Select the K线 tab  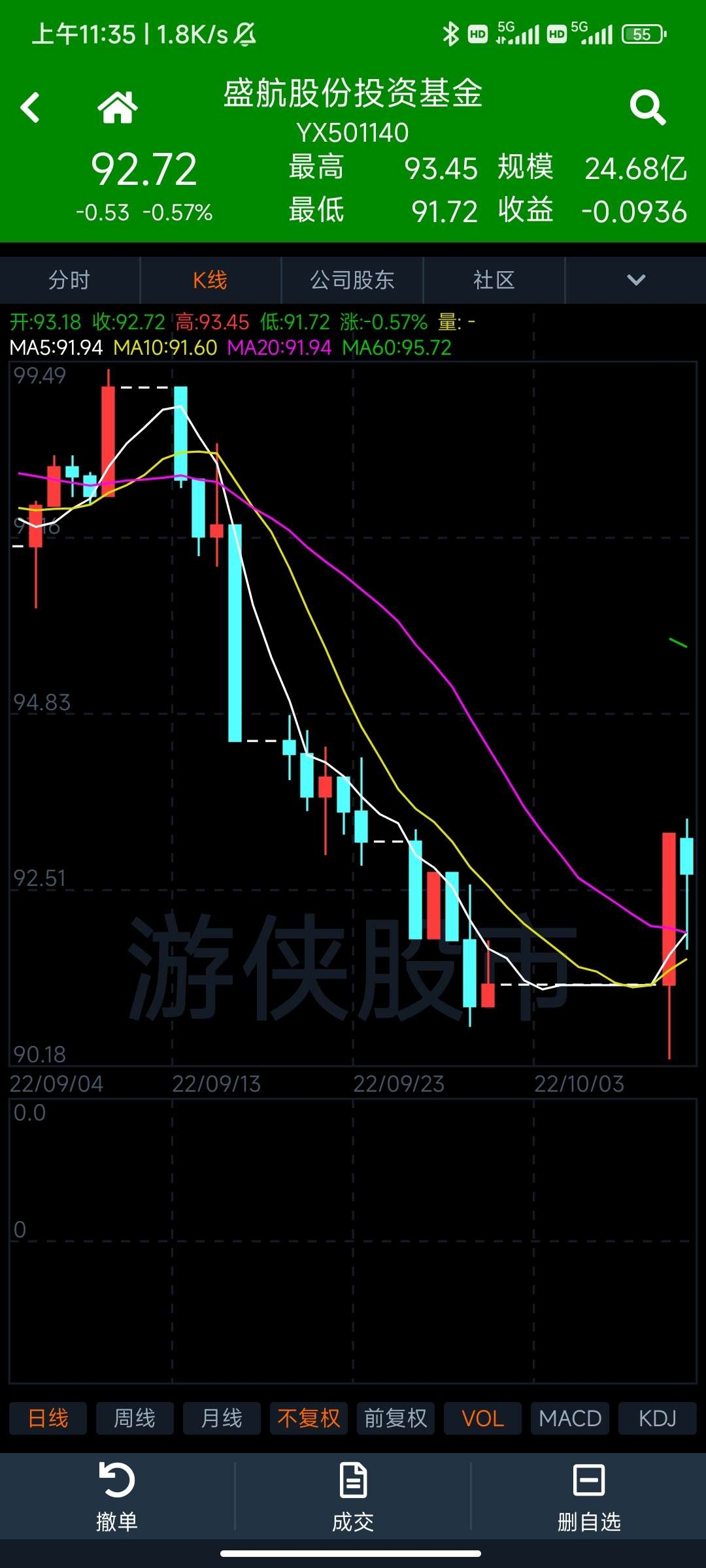tap(210, 280)
